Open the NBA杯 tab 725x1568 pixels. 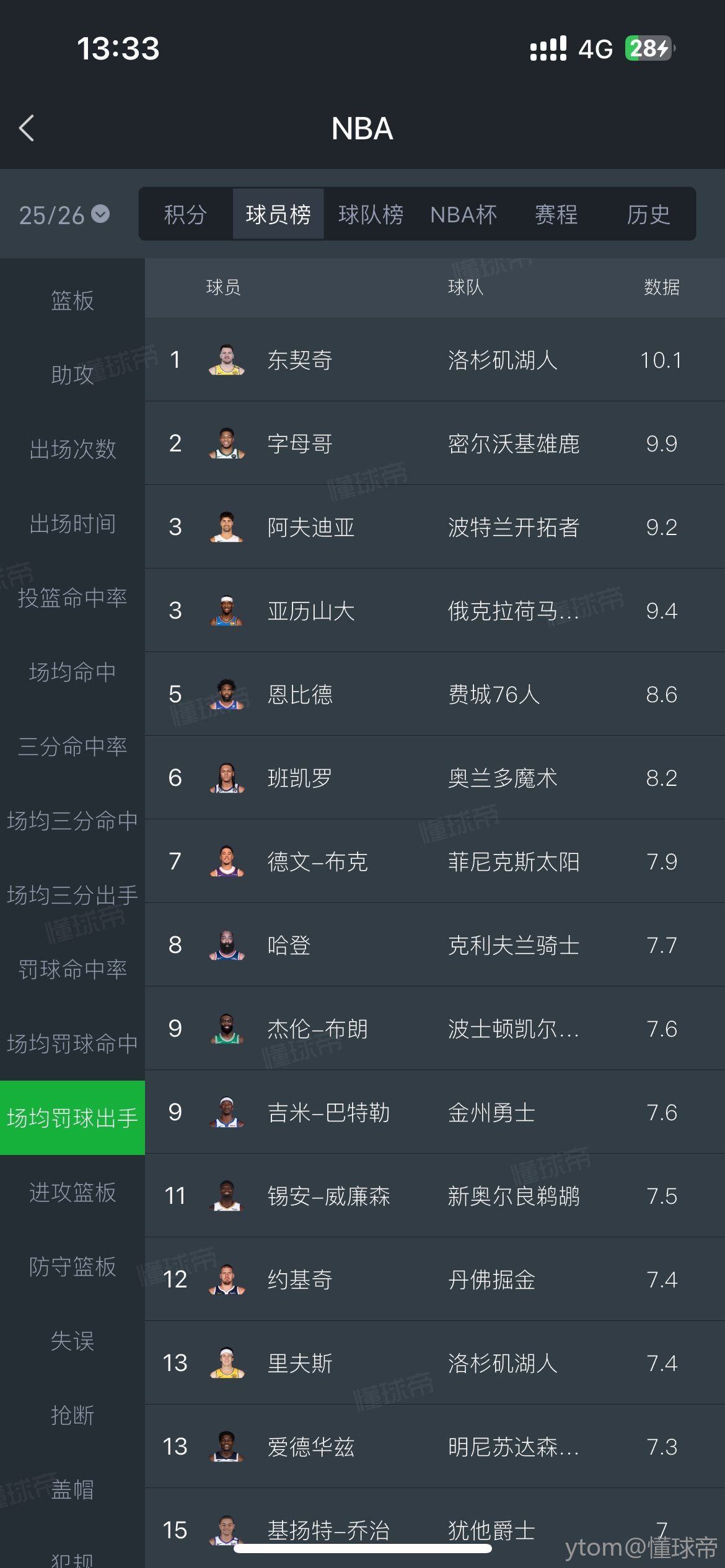tap(464, 215)
